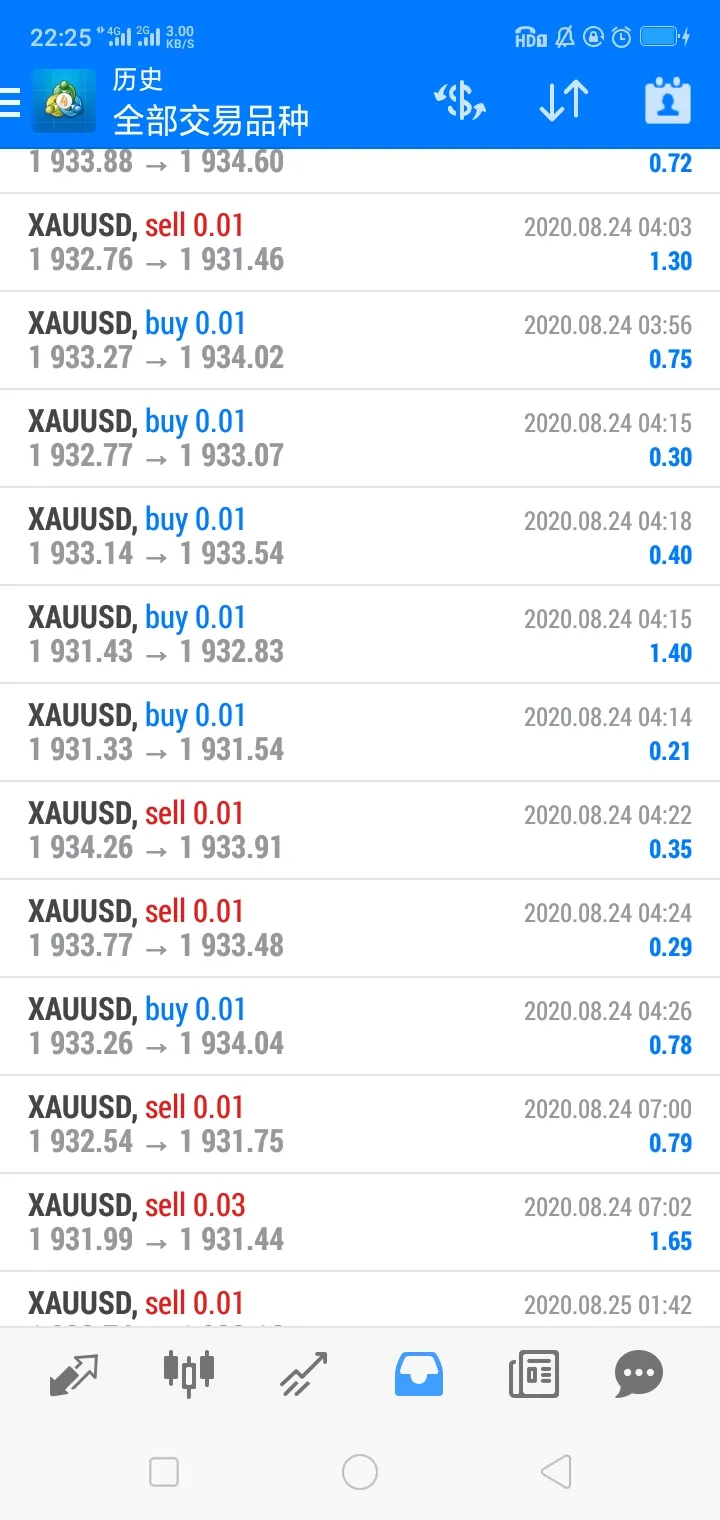Go back with the system back button
720x1520 pixels.
tap(555, 1472)
